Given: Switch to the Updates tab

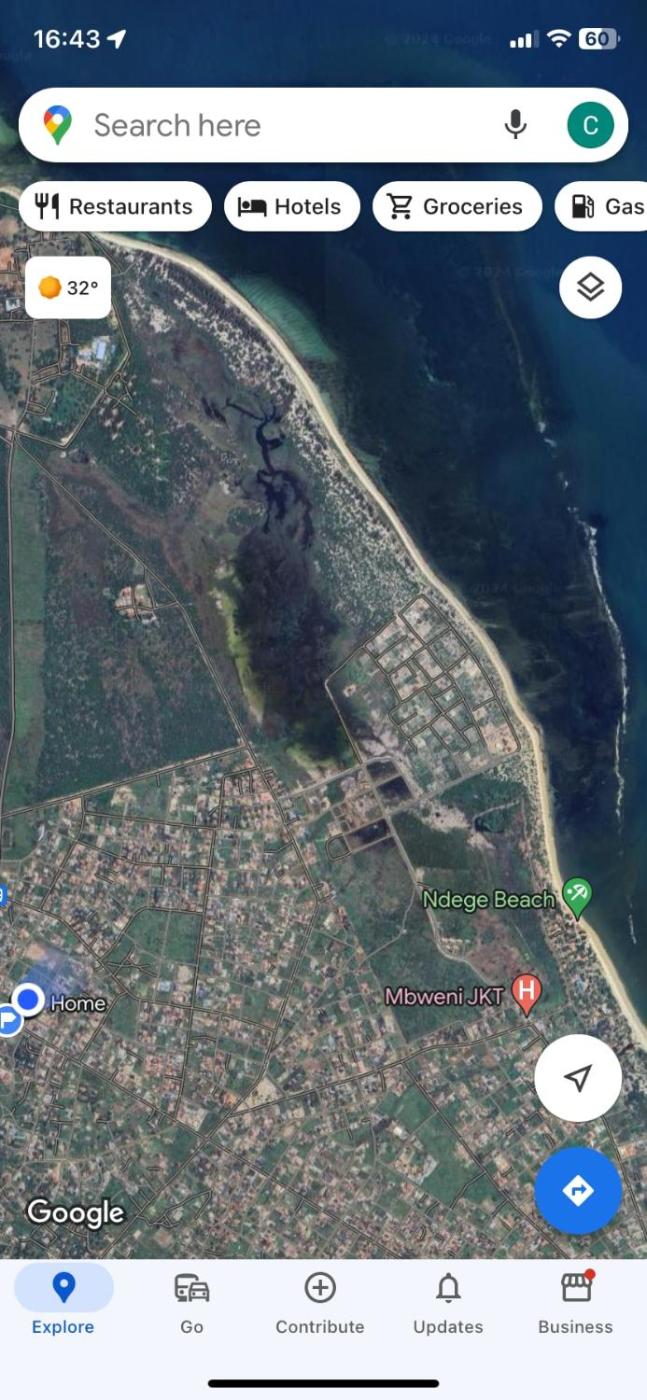Looking at the screenshot, I should coord(448,1303).
